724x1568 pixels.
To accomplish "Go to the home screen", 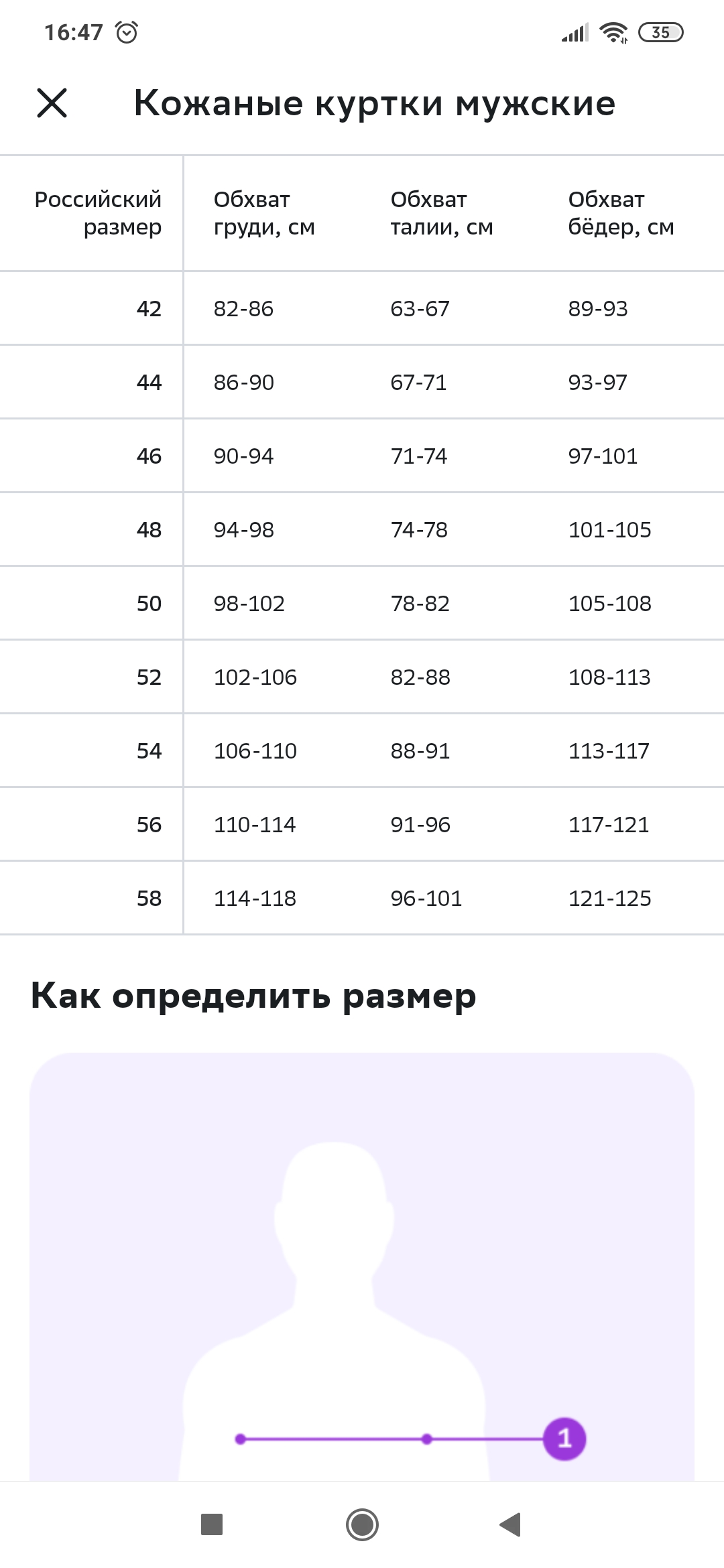I will (x=362, y=1524).
